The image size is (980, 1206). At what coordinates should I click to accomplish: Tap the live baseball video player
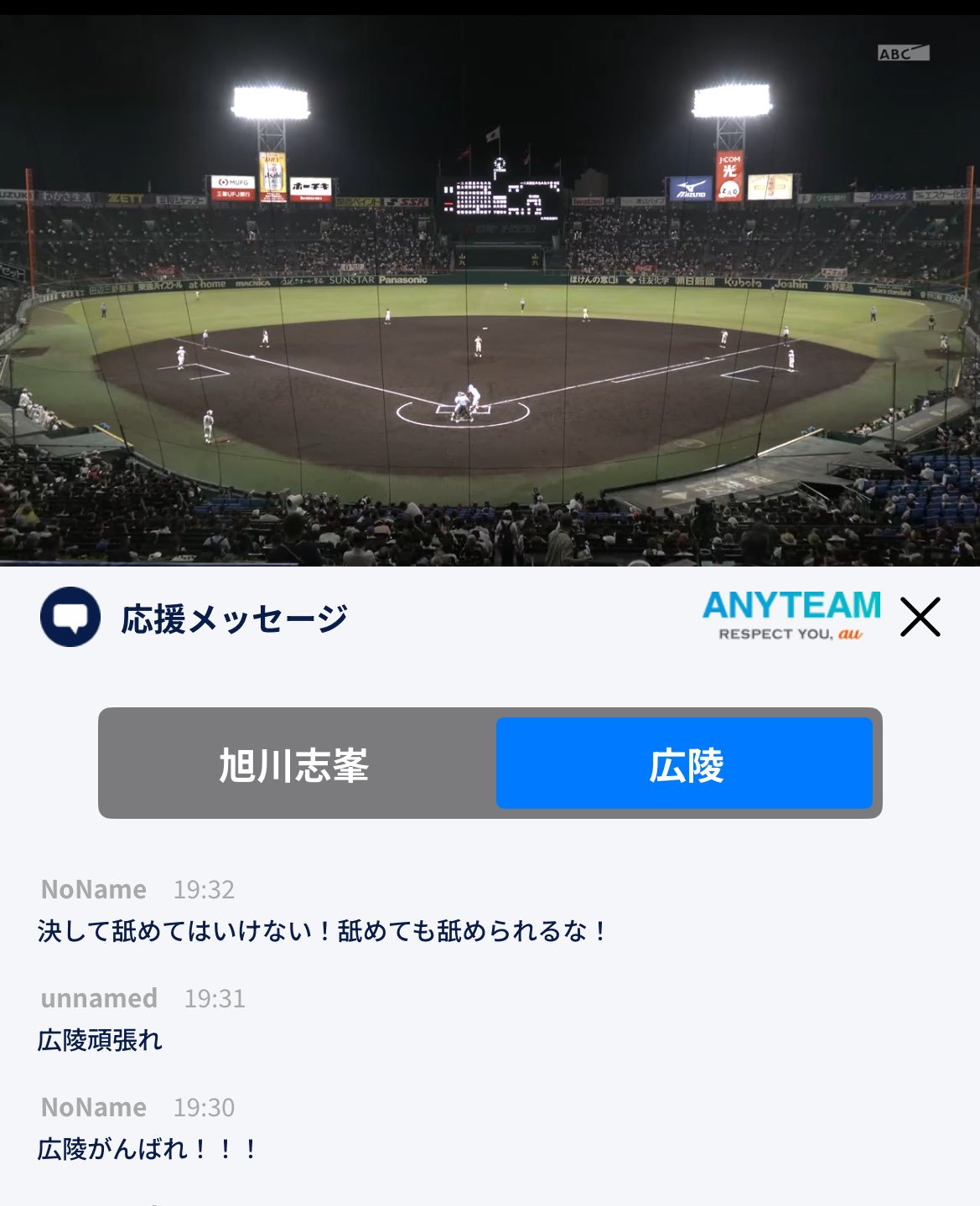point(490,290)
